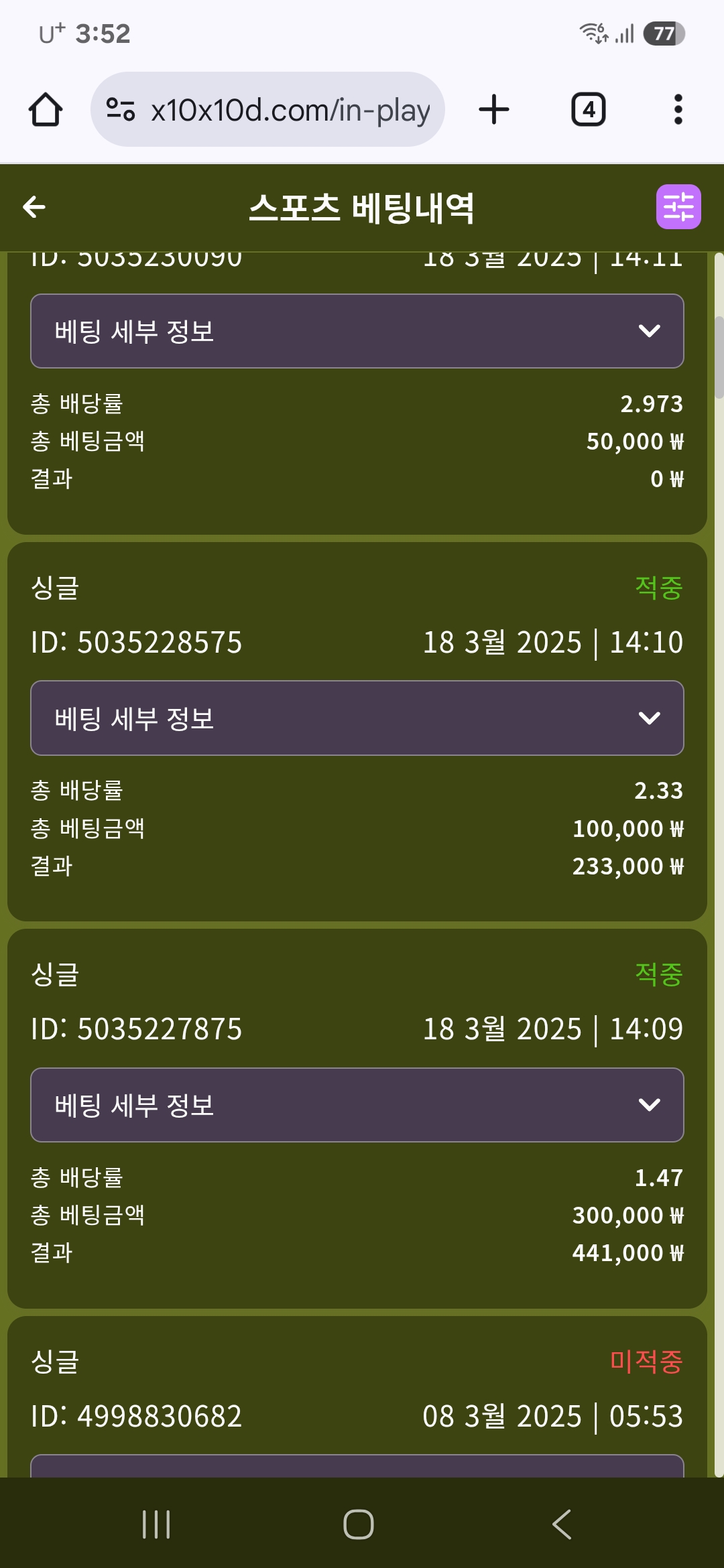Open the purple filter settings icon
This screenshot has width=724, height=1568.
point(678,207)
